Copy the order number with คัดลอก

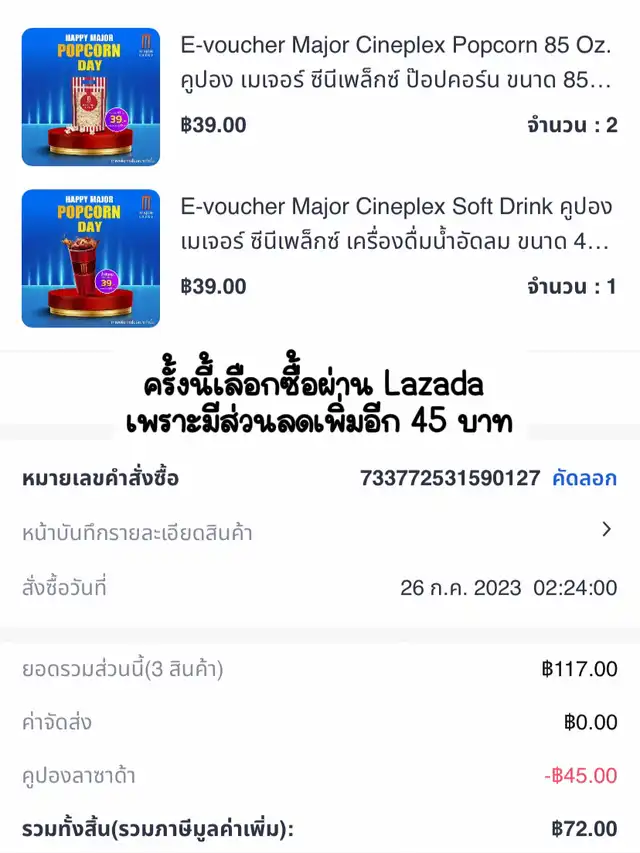585,478
